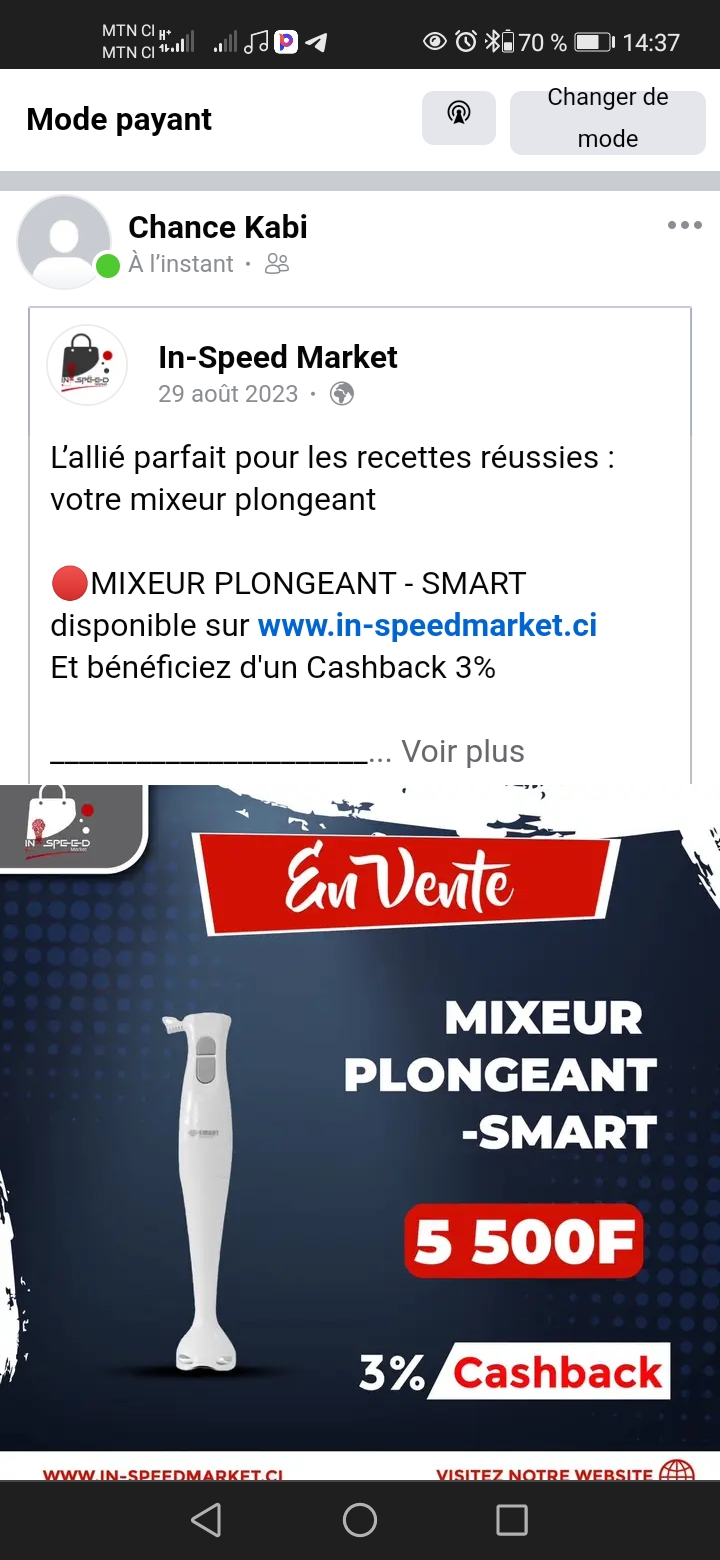
Task: Tap the hotspot icon beside Mode payant
Action: coord(458,117)
